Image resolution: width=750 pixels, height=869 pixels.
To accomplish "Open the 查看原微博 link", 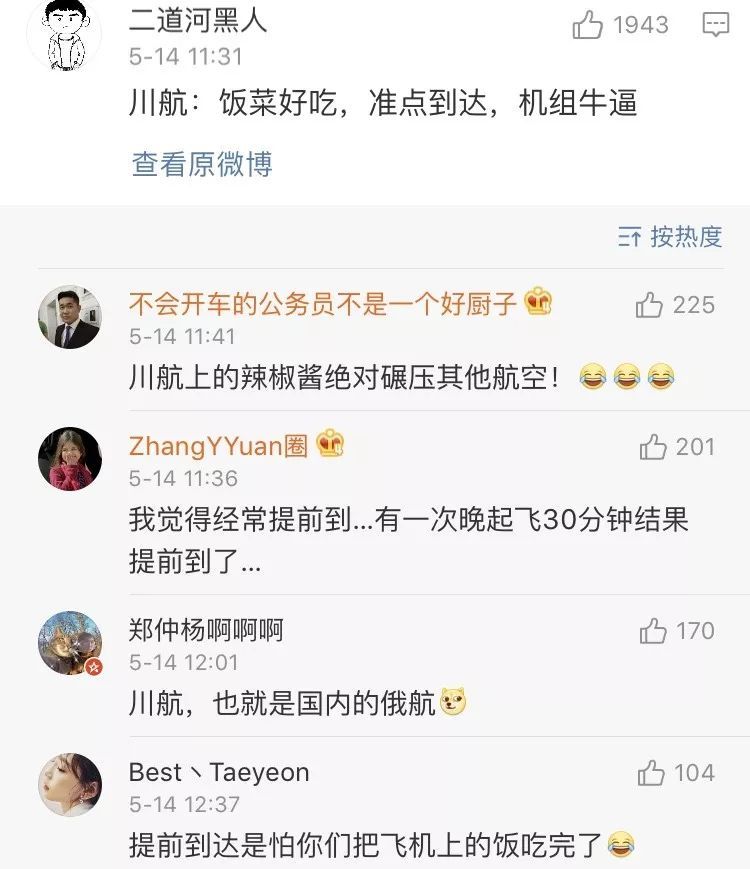I will (x=202, y=164).
